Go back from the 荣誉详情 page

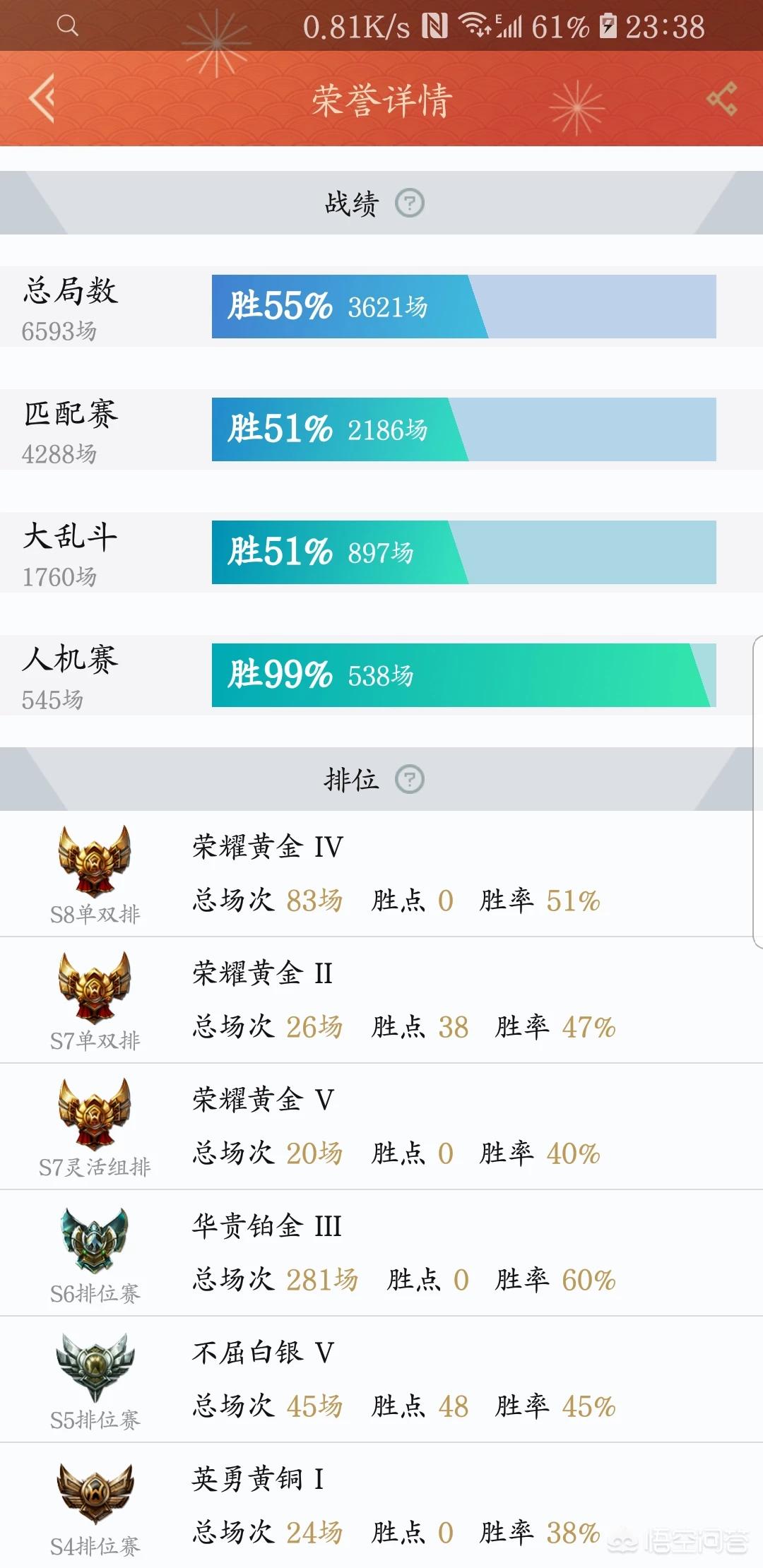coord(42,99)
